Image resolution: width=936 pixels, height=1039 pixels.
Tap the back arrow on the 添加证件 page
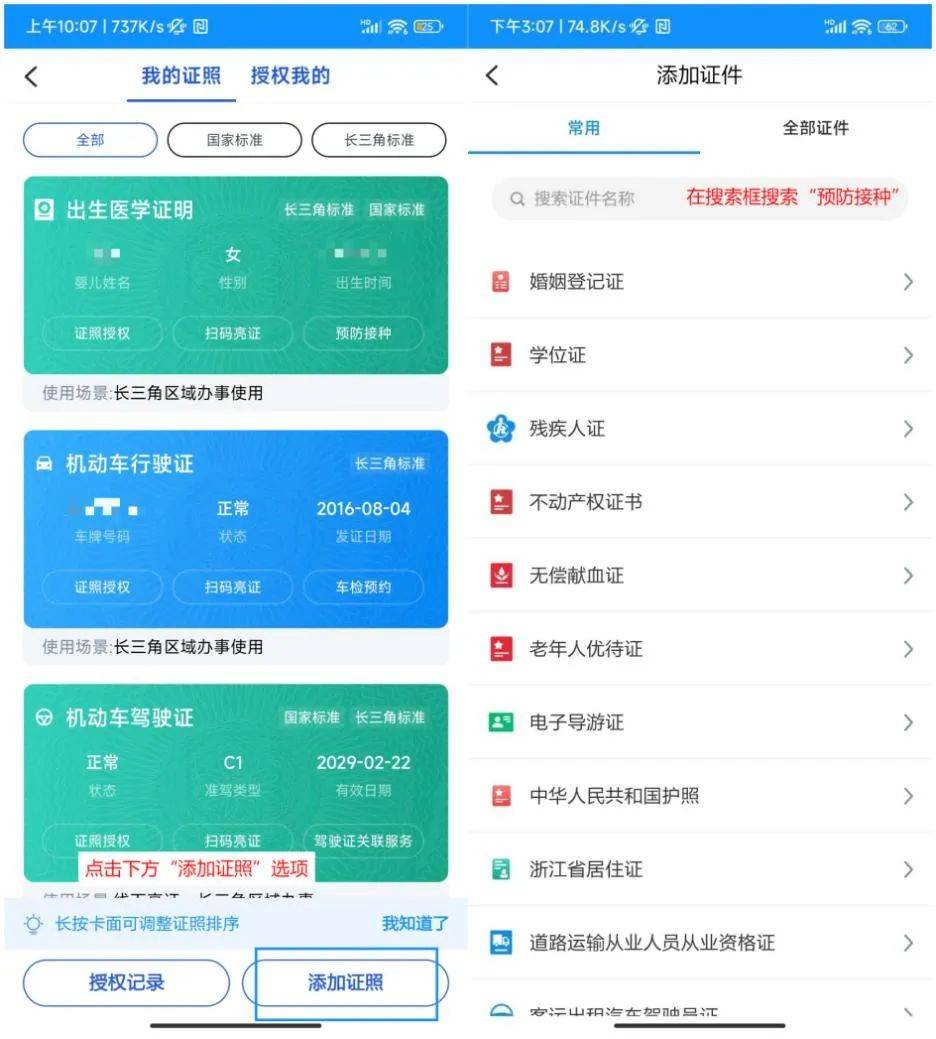(489, 75)
